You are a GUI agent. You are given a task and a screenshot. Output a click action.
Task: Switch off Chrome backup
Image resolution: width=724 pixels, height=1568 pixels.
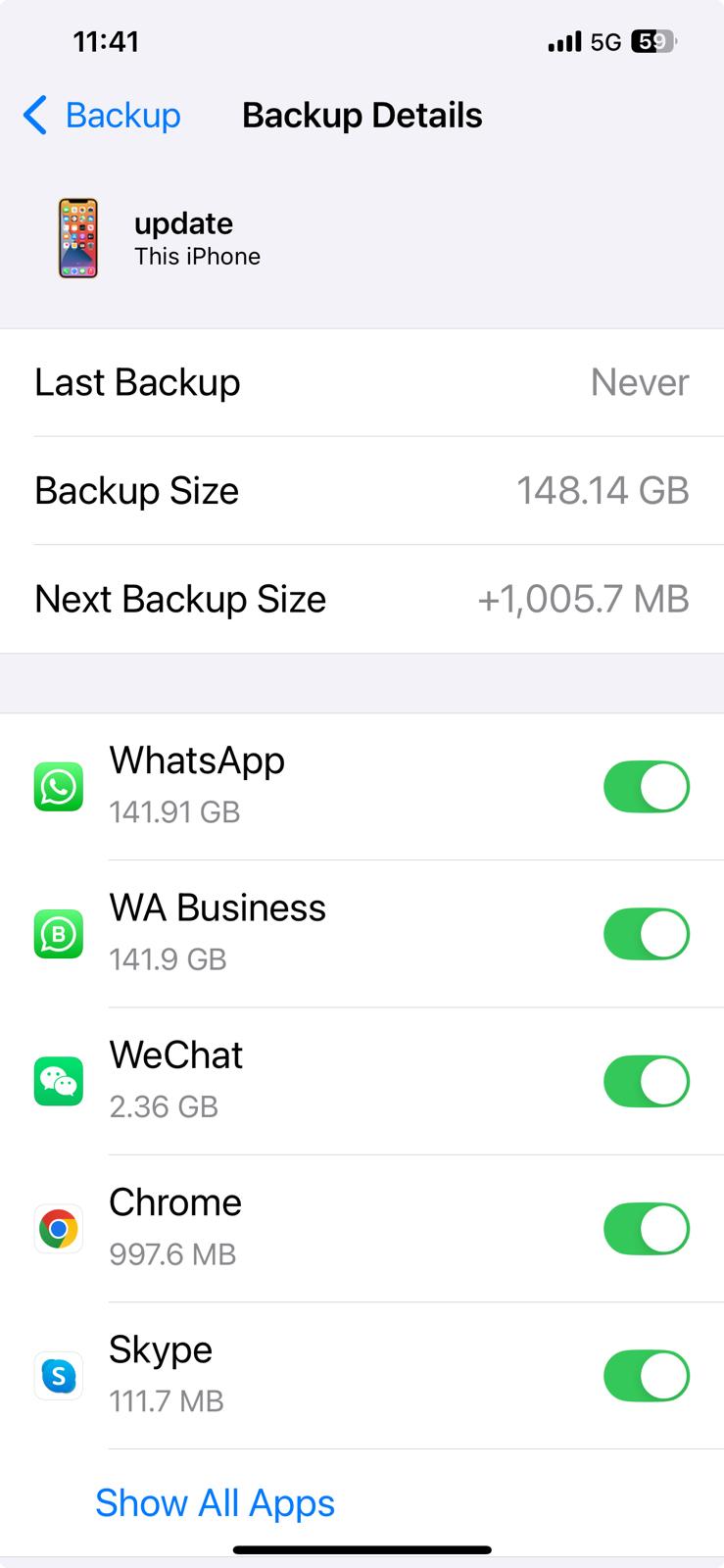tap(646, 1229)
